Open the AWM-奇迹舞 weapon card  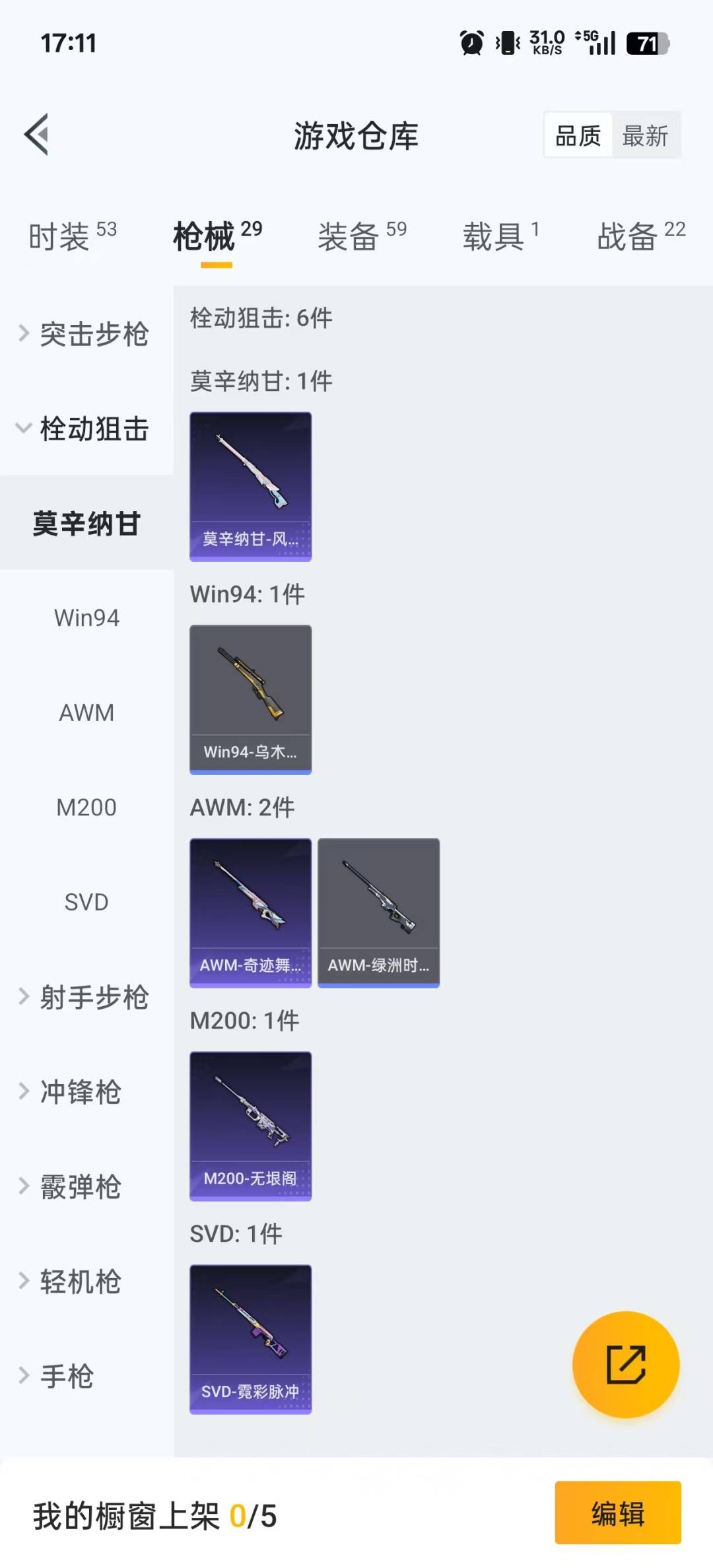click(250, 912)
